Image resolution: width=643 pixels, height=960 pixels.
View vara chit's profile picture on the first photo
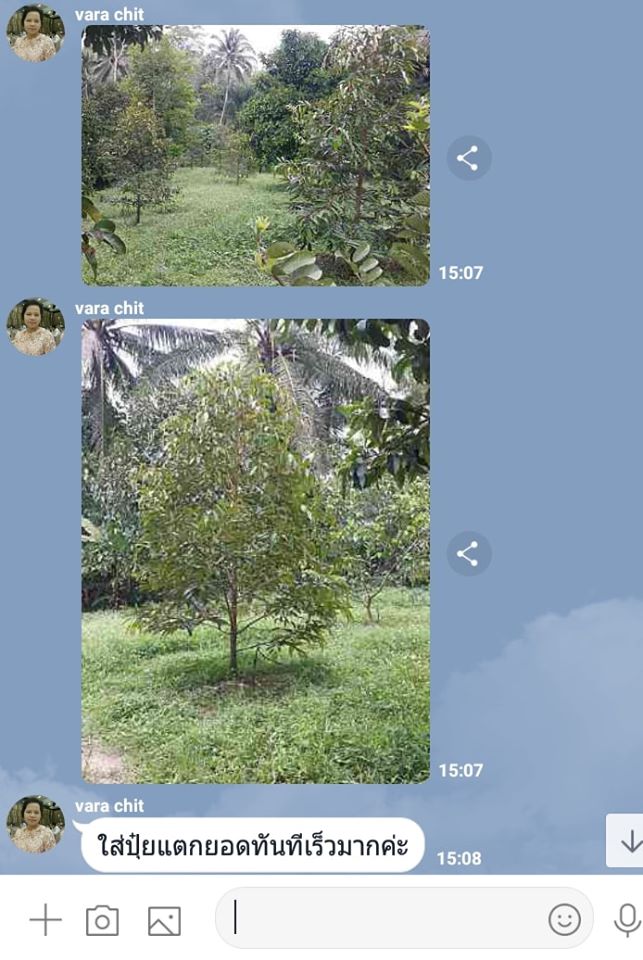pyautogui.click(x=36, y=32)
